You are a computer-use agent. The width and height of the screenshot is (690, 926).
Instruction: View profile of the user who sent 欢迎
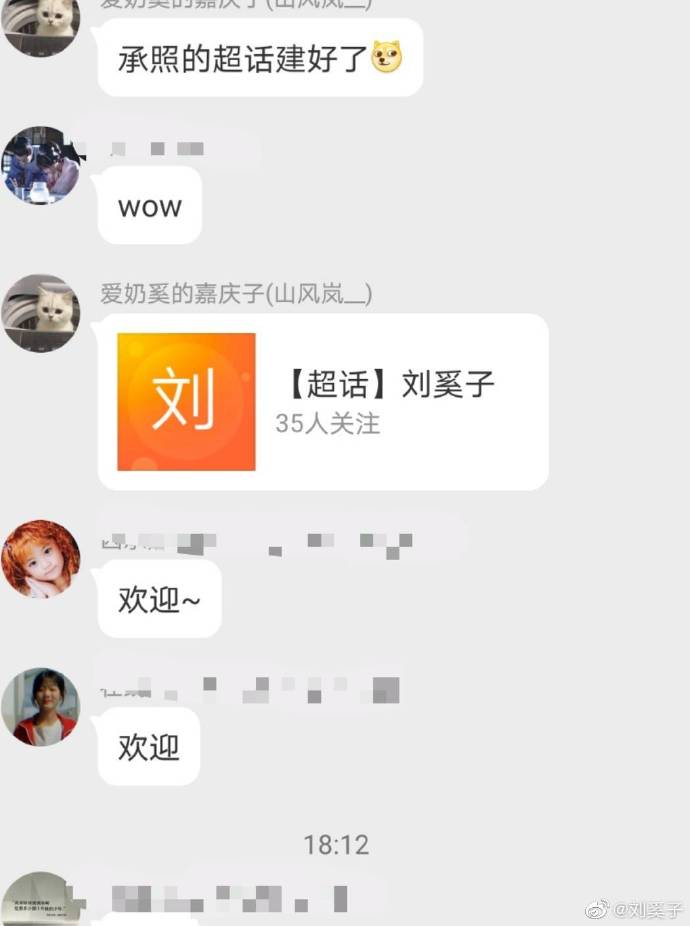[40, 707]
